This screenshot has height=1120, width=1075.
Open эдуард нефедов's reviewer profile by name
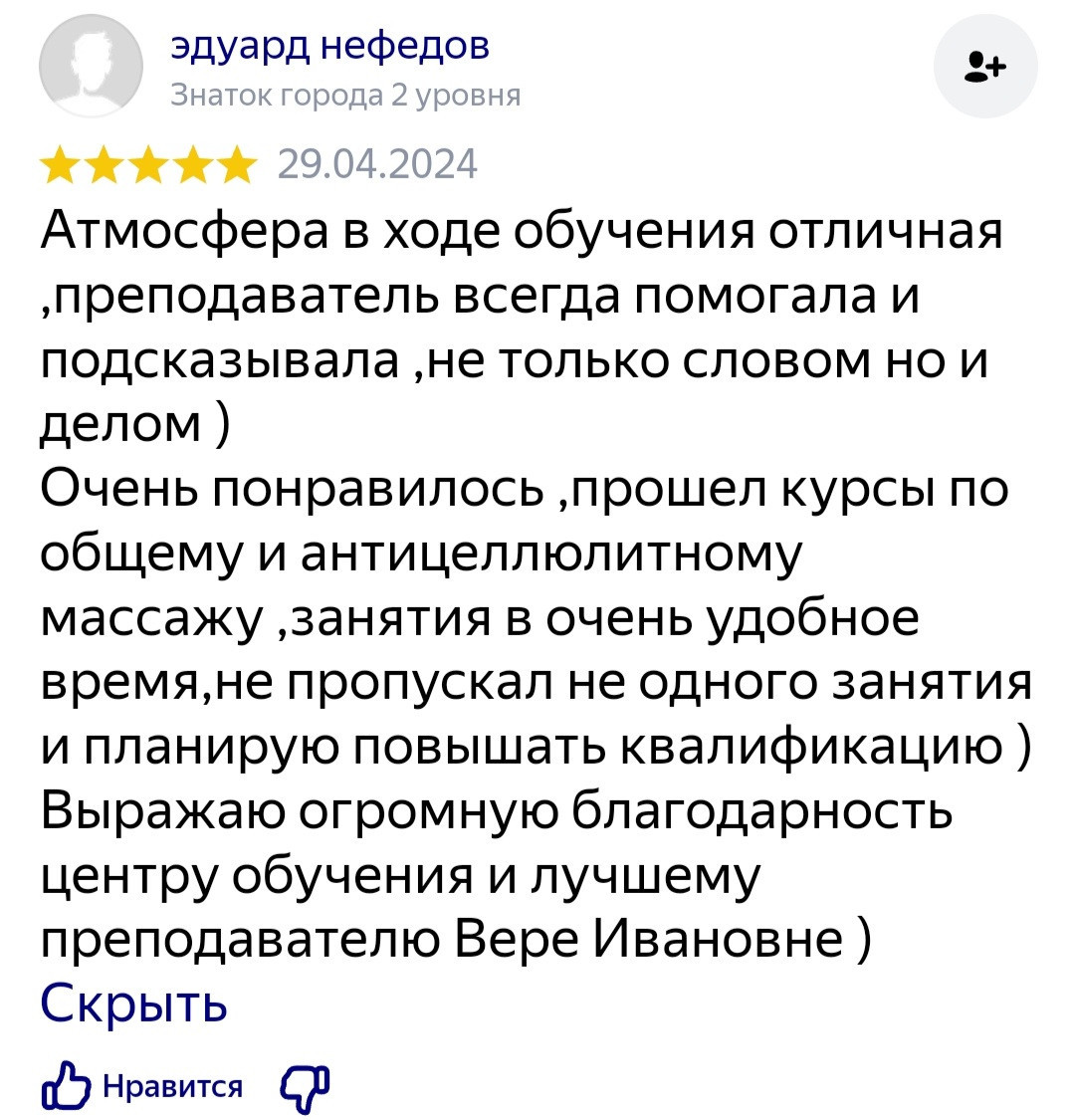[328, 46]
